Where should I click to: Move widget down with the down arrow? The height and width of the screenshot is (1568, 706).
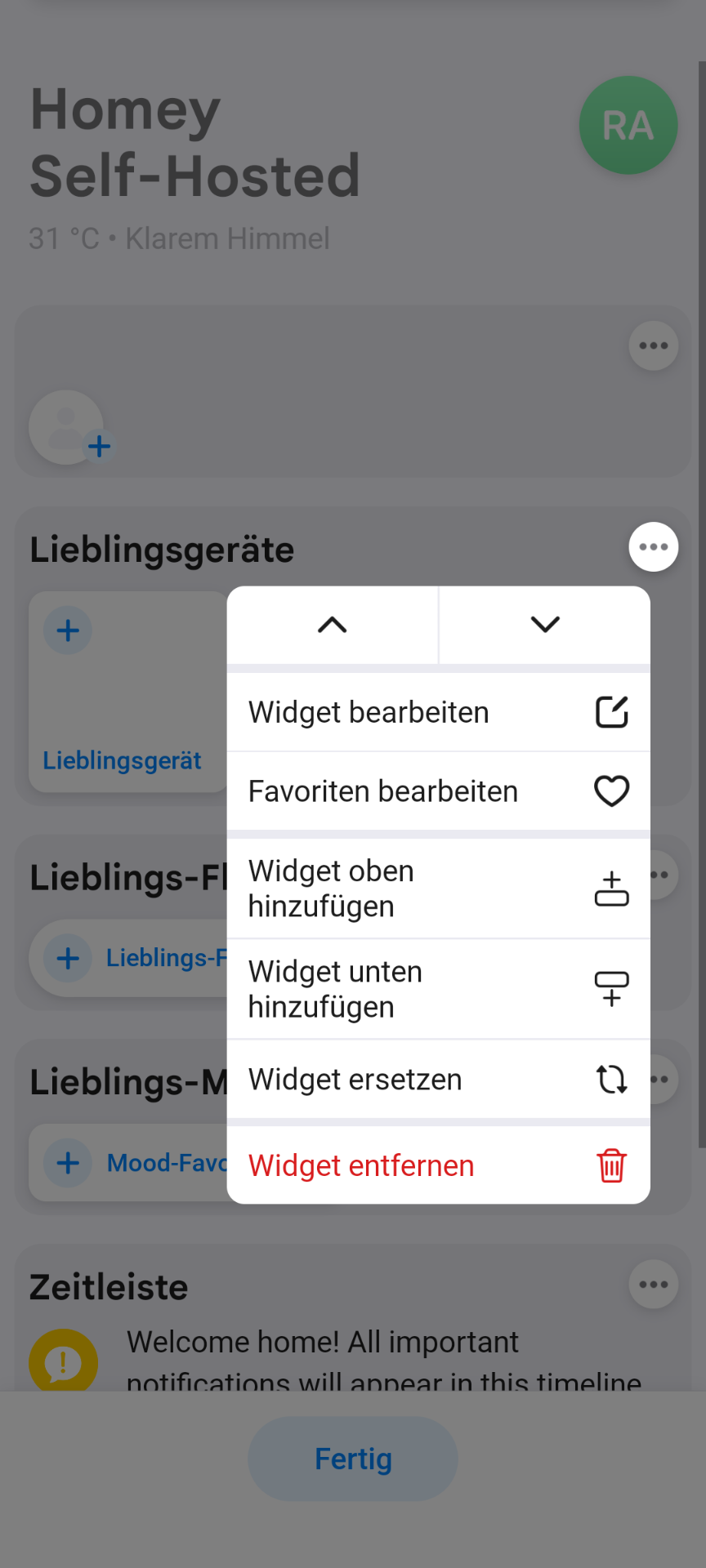point(544,625)
